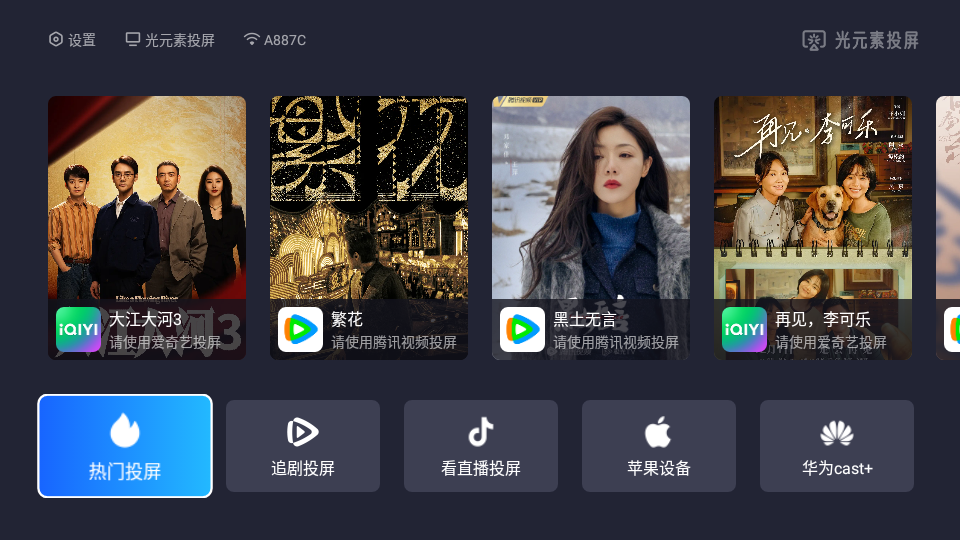Viewport: 960px width, 540px height.
Task: Choose 华为cast+ option
Action: (x=837, y=446)
